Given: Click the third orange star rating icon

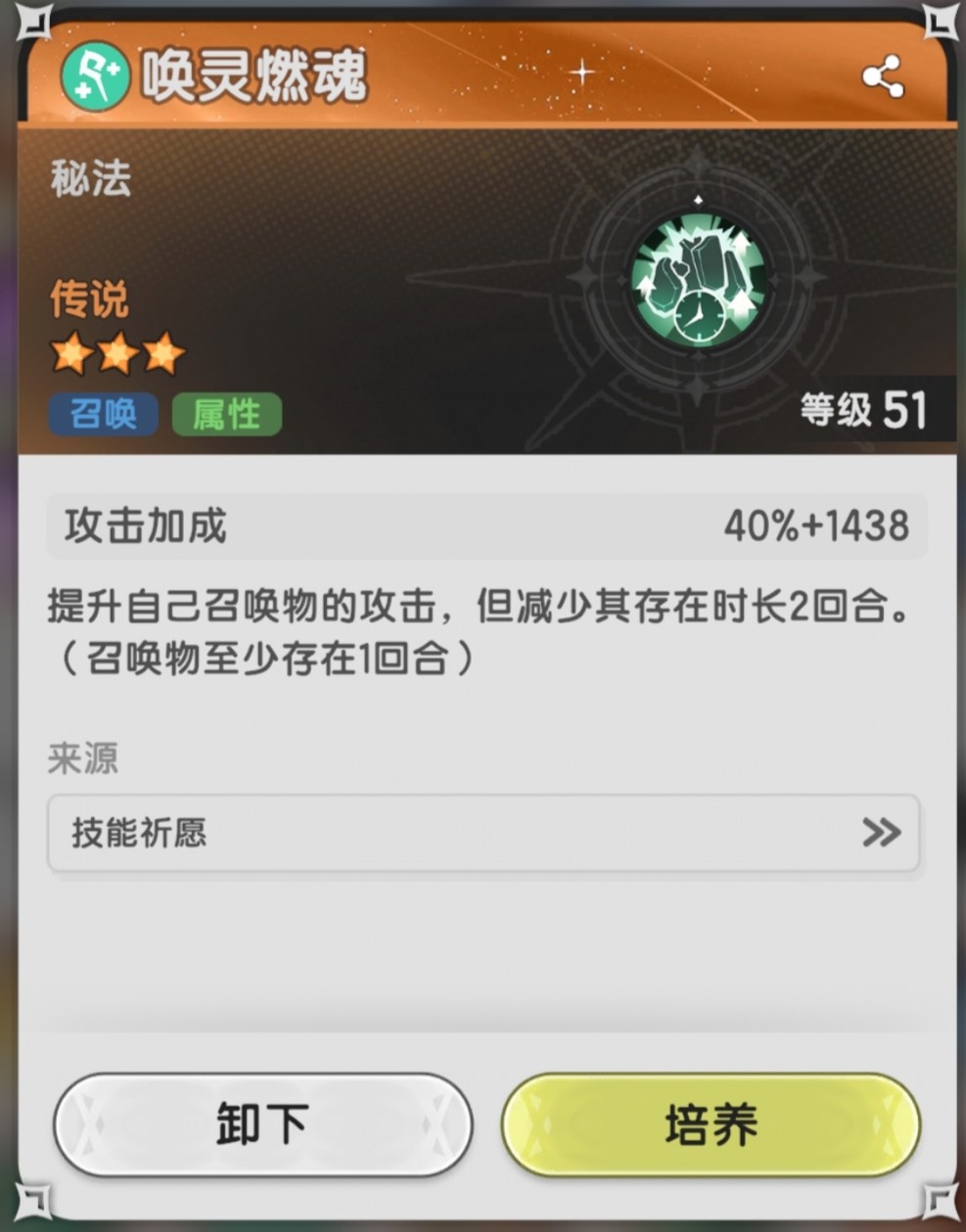Looking at the screenshot, I should (164, 354).
